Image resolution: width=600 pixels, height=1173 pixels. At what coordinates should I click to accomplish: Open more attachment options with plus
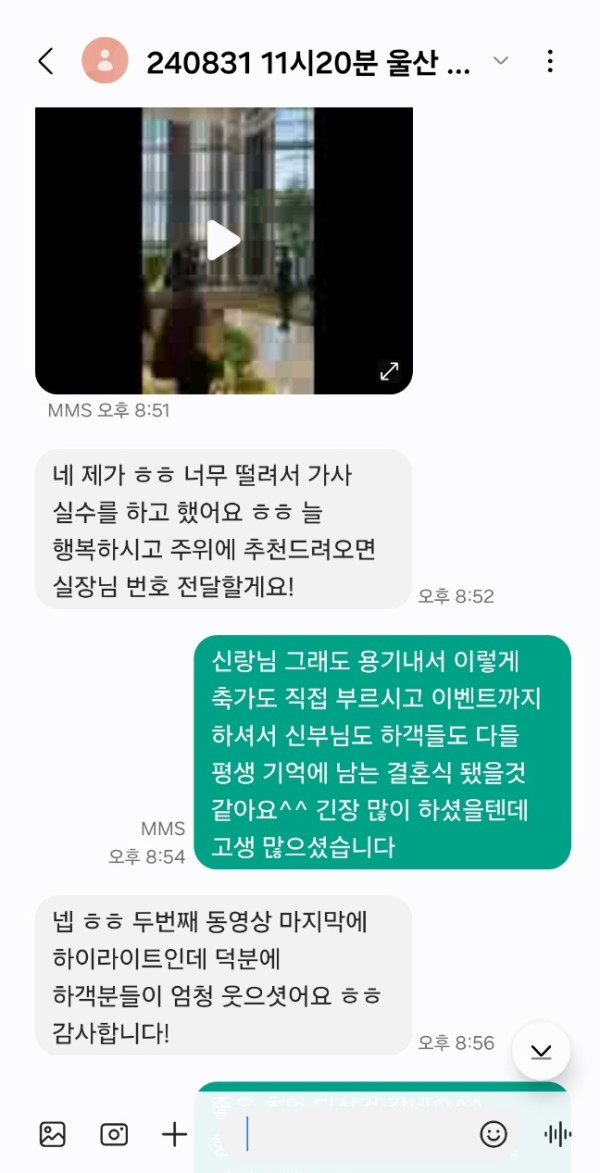tap(175, 1134)
